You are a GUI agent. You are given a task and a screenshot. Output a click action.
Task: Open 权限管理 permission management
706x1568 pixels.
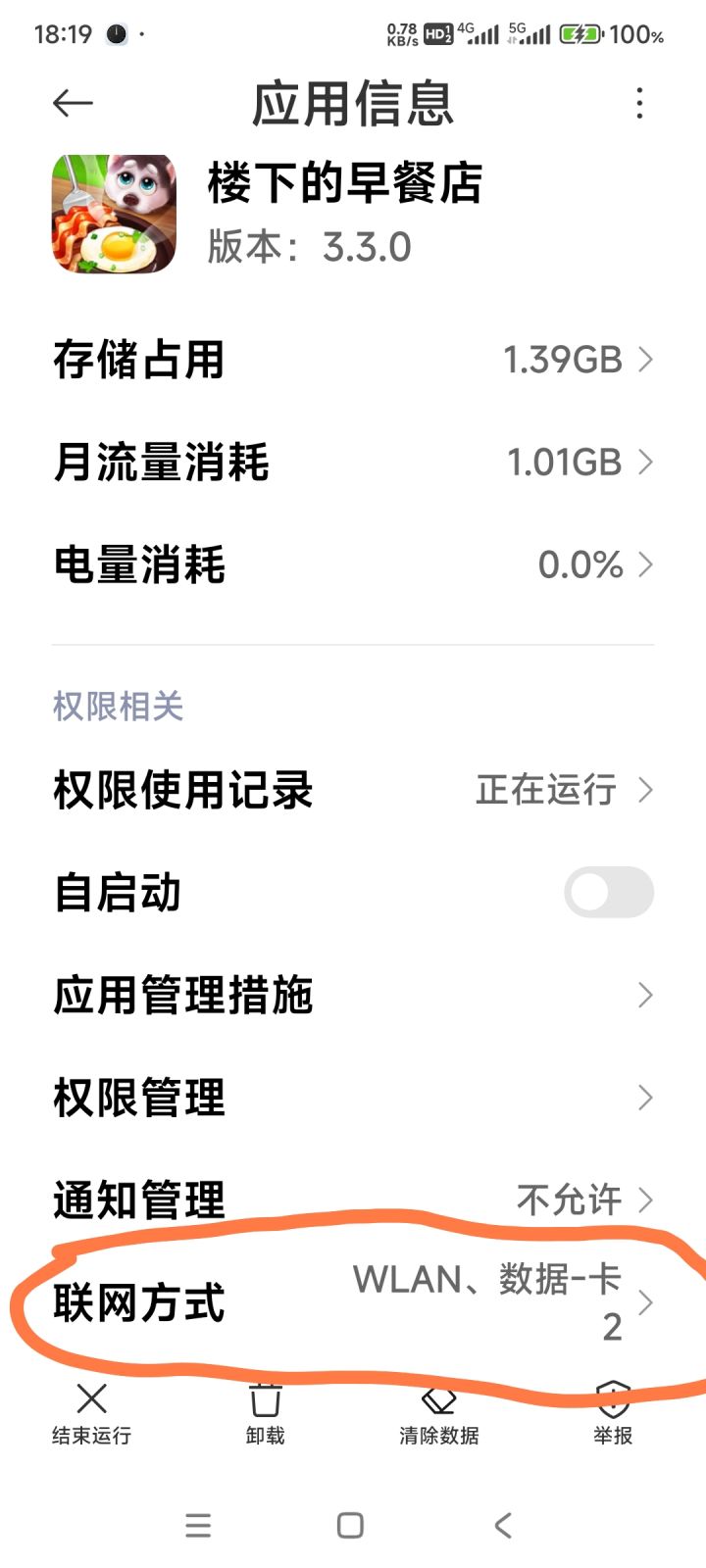[353, 1098]
